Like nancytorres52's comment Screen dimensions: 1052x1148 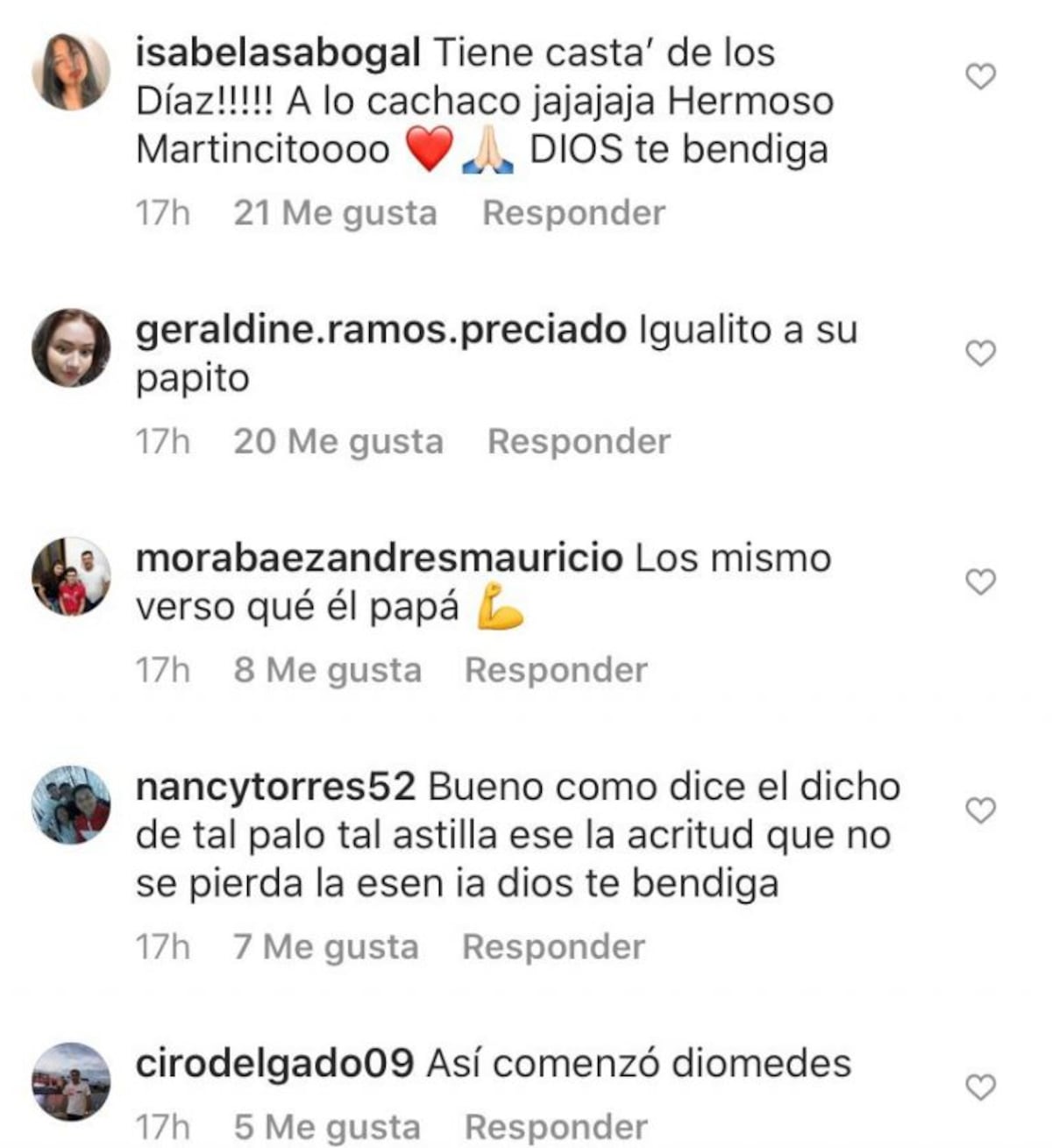979,809
